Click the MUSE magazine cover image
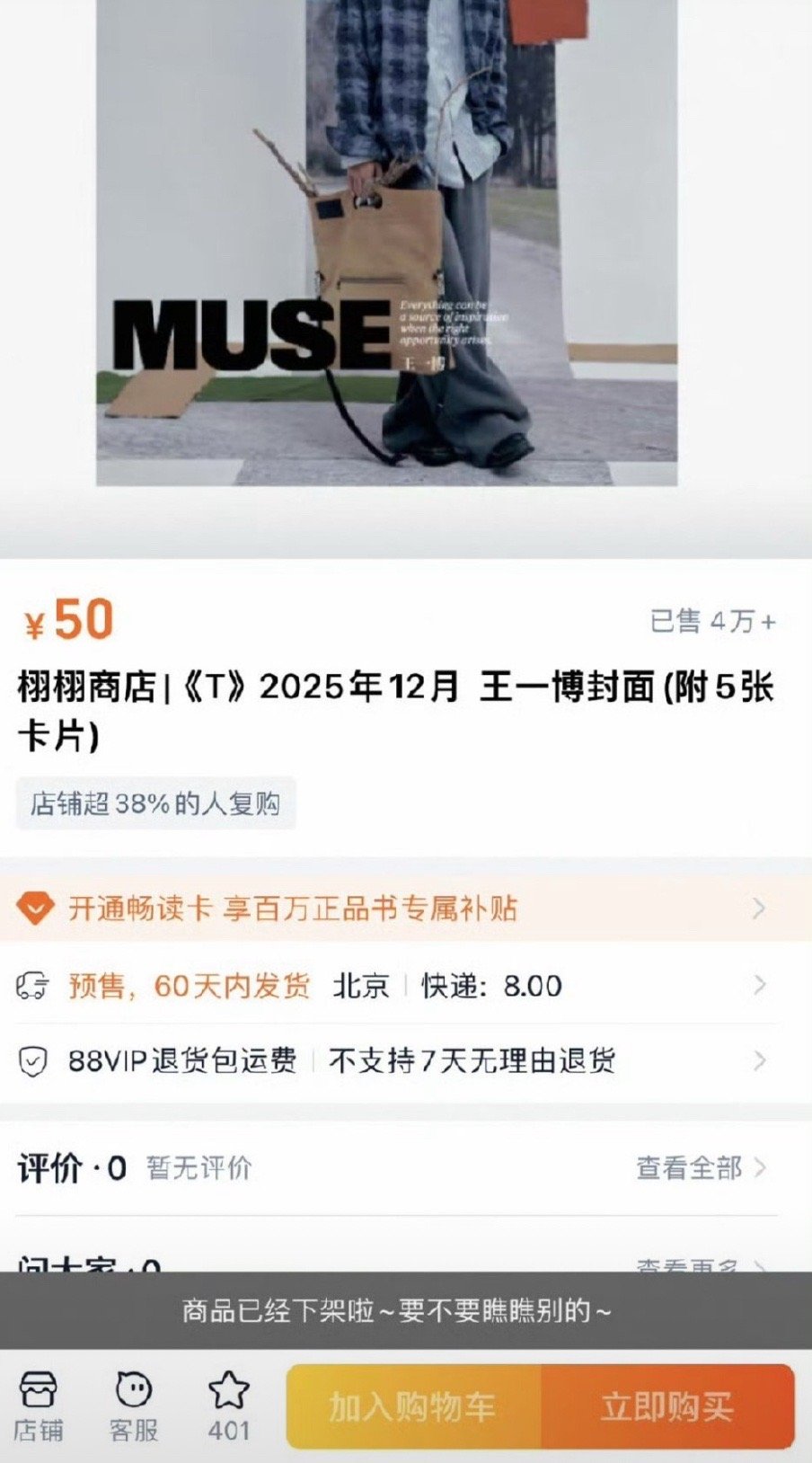 (x=384, y=243)
